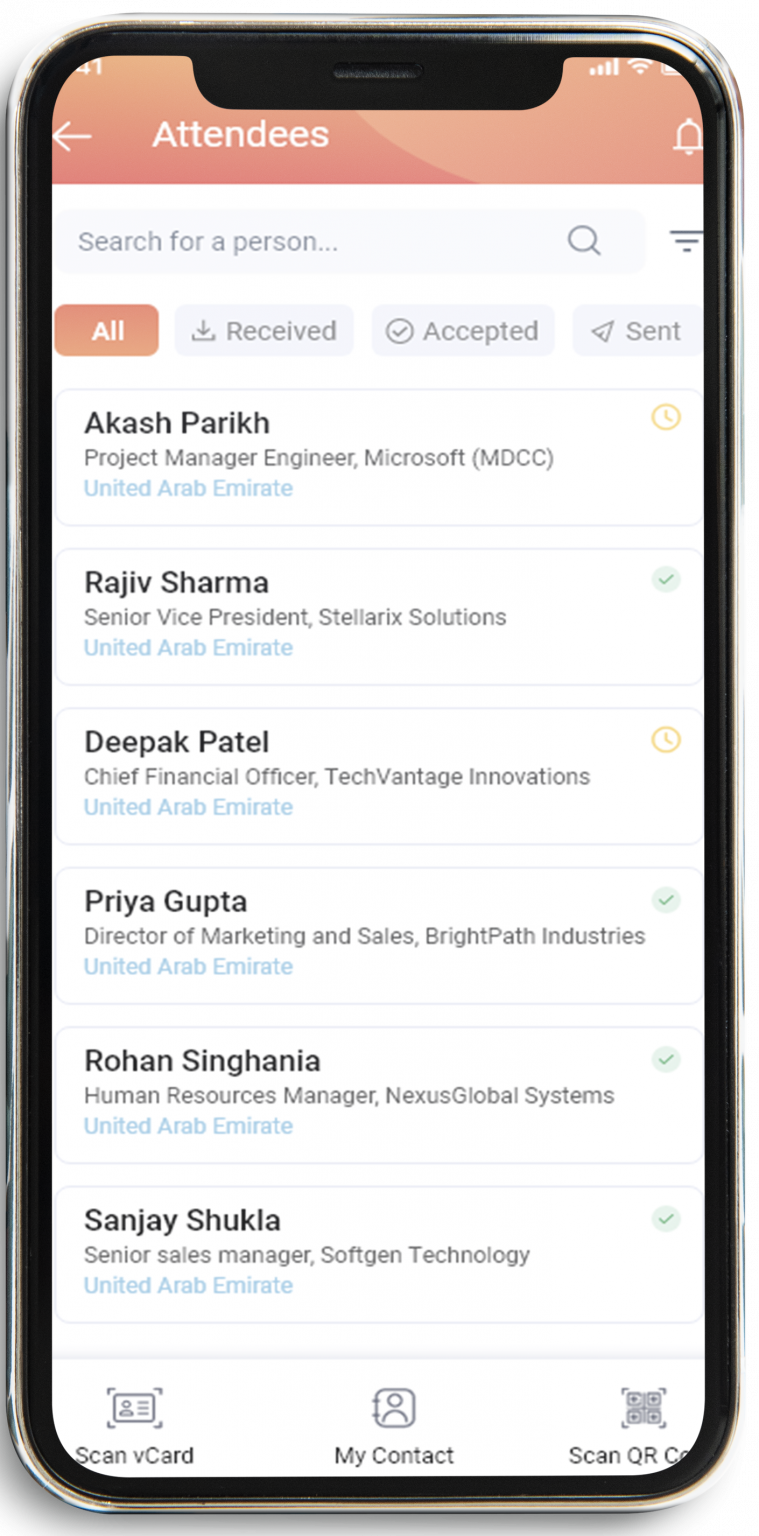The image size is (759, 1536).
Task: Show the Sent requests tab
Action: (x=638, y=331)
